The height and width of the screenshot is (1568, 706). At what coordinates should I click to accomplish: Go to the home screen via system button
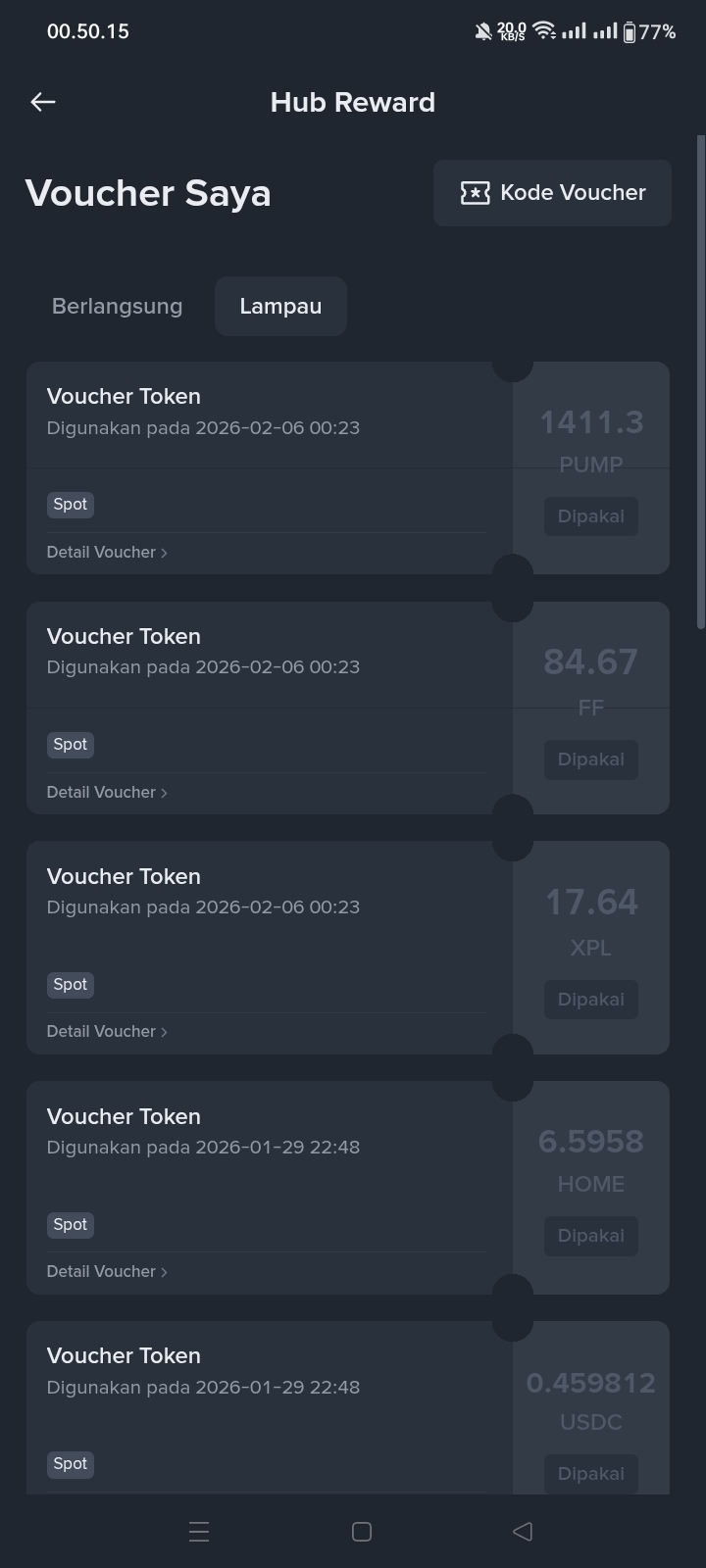coord(361,1532)
